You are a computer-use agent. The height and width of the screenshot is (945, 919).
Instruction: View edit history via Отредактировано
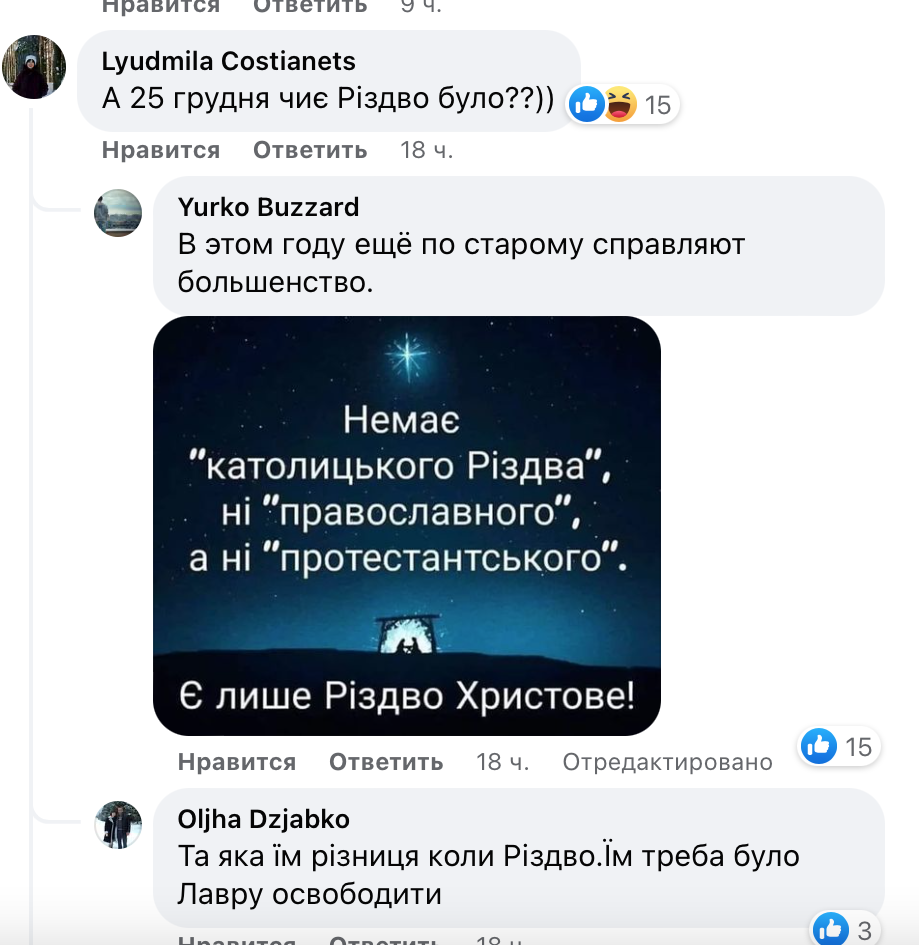(667, 762)
